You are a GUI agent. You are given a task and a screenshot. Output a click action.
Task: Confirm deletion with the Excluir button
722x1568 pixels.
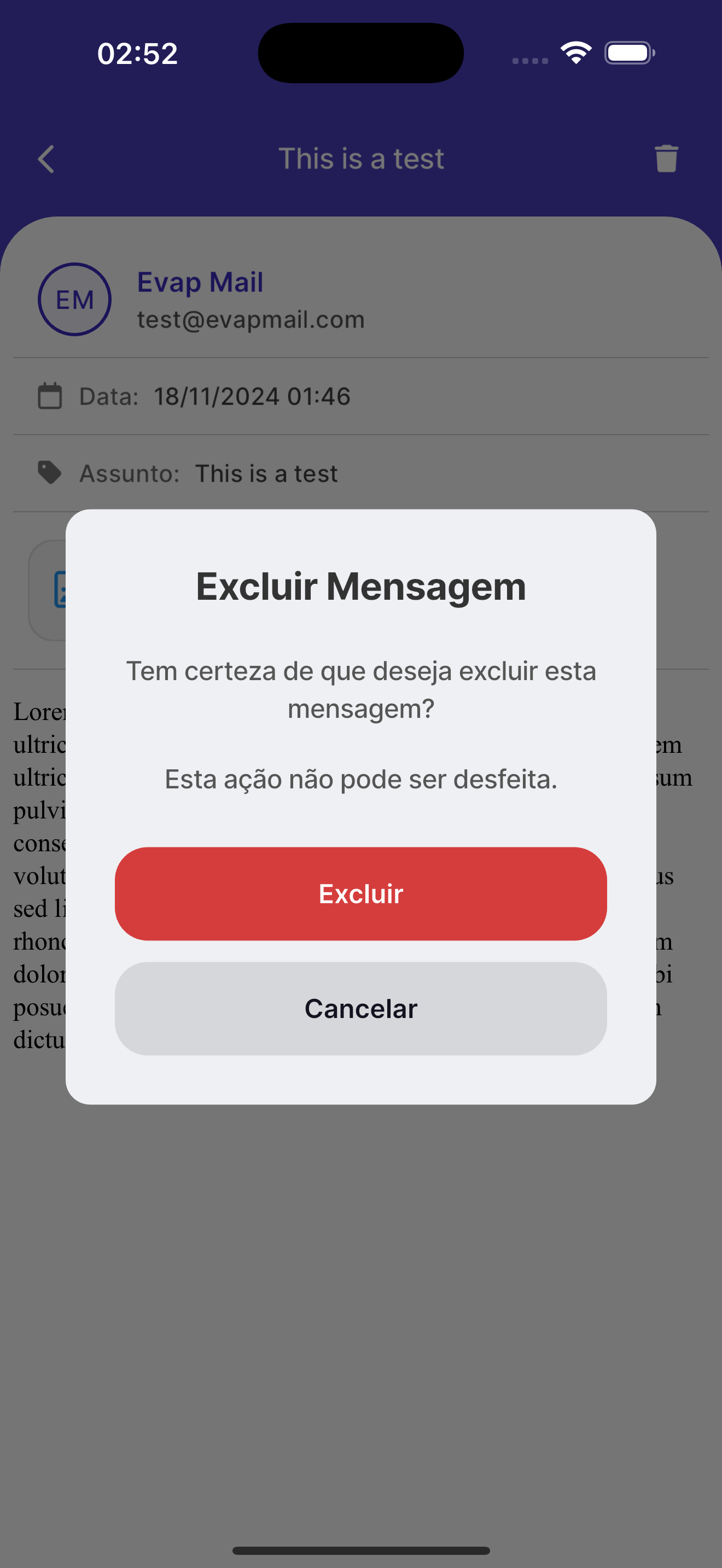pos(360,893)
